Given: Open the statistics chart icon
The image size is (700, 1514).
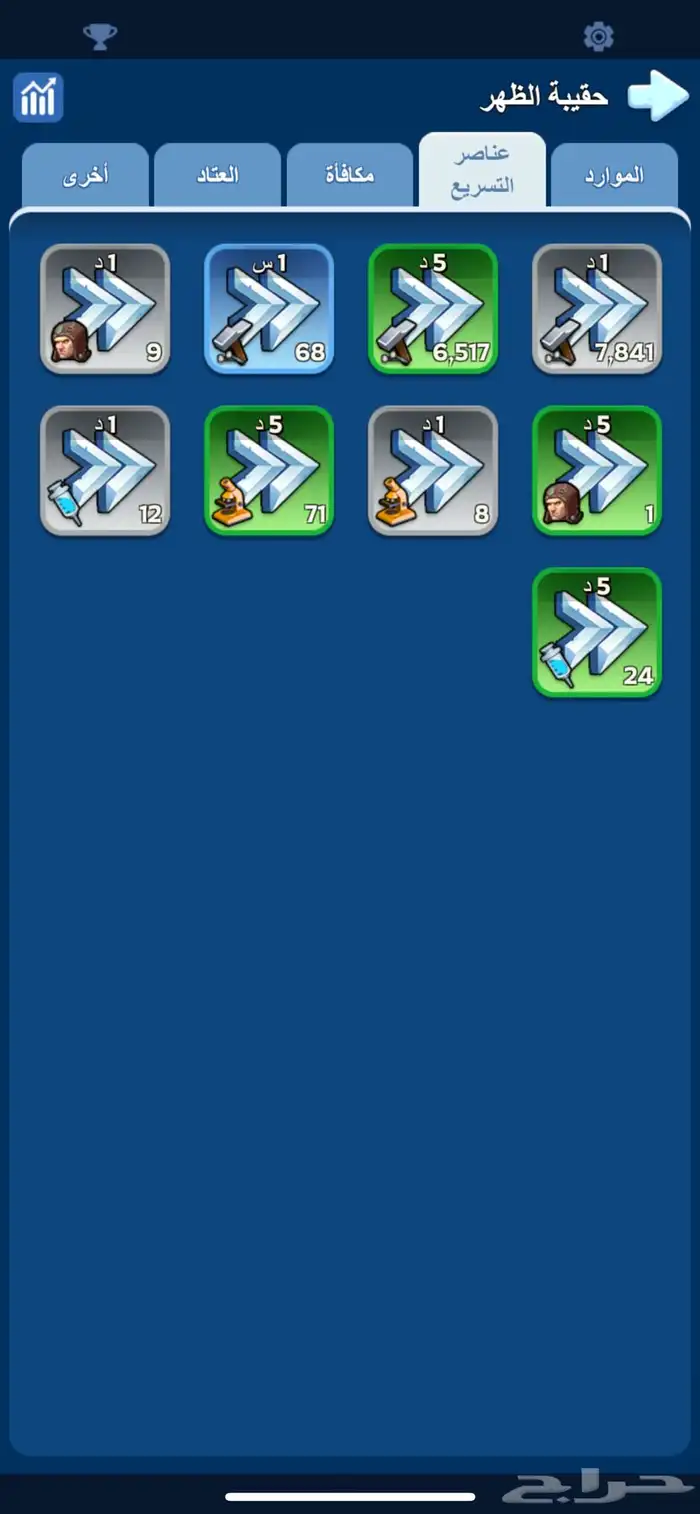Looking at the screenshot, I should [x=38, y=98].
